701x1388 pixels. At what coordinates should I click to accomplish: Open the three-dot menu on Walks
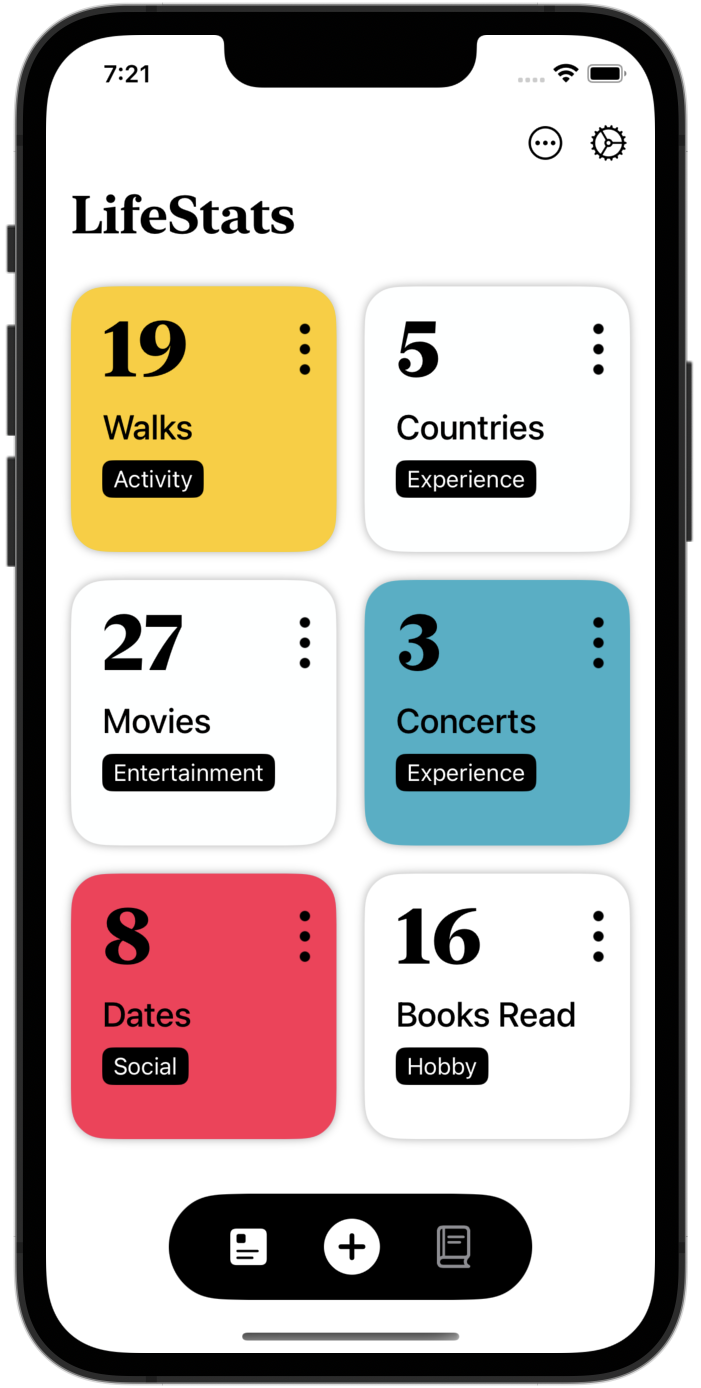(x=305, y=350)
